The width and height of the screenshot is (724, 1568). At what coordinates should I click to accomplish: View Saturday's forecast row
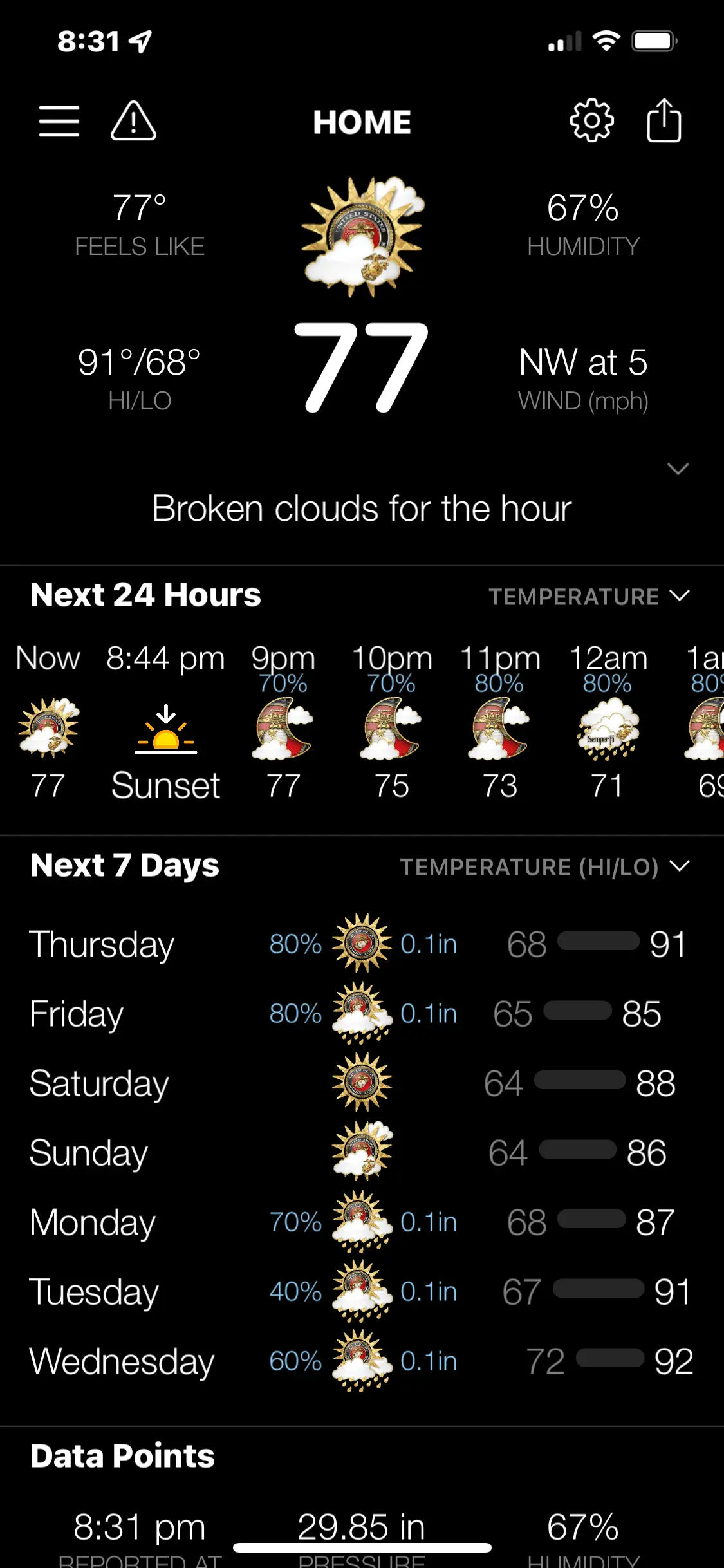(x=360, y=1083)
